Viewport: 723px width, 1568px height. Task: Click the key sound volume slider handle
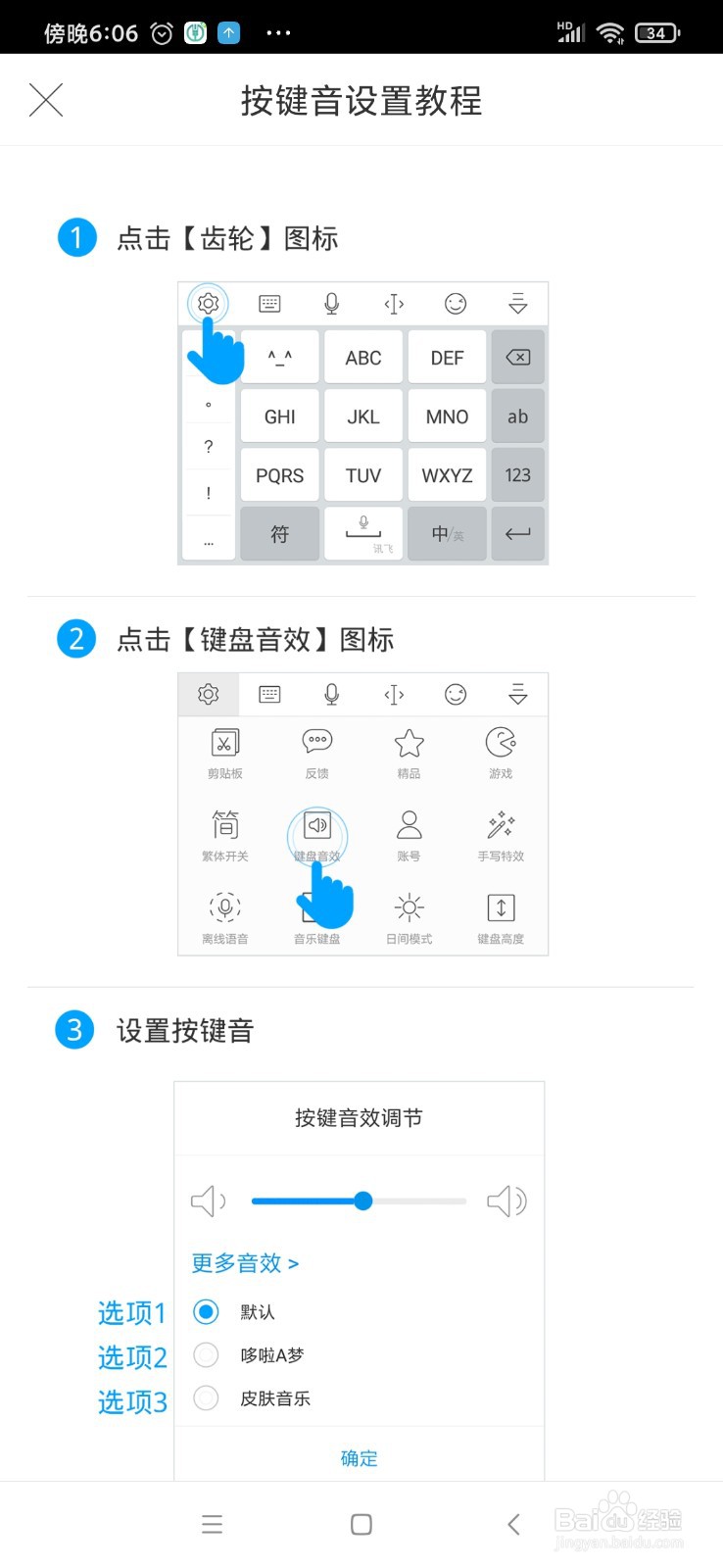tap(362, 1200)
